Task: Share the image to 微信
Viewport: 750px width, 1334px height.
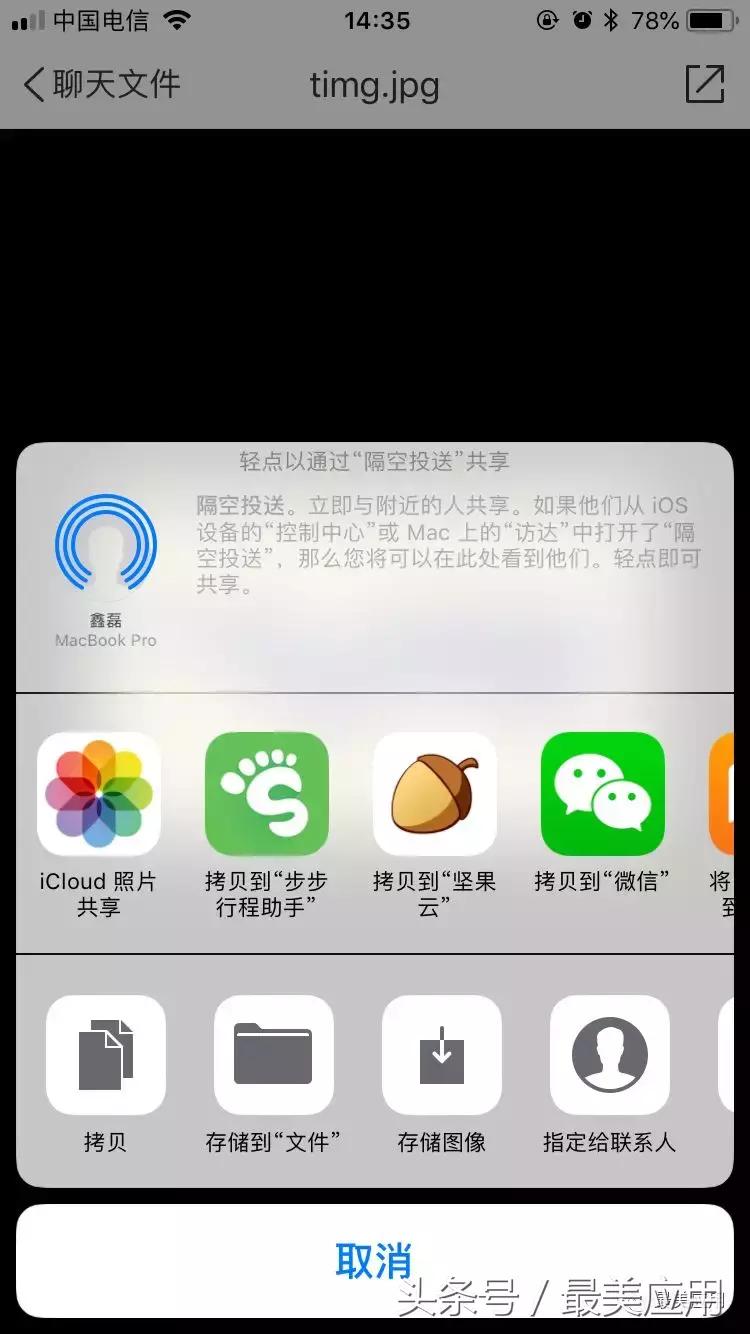Action: click(x=603, y=793)
